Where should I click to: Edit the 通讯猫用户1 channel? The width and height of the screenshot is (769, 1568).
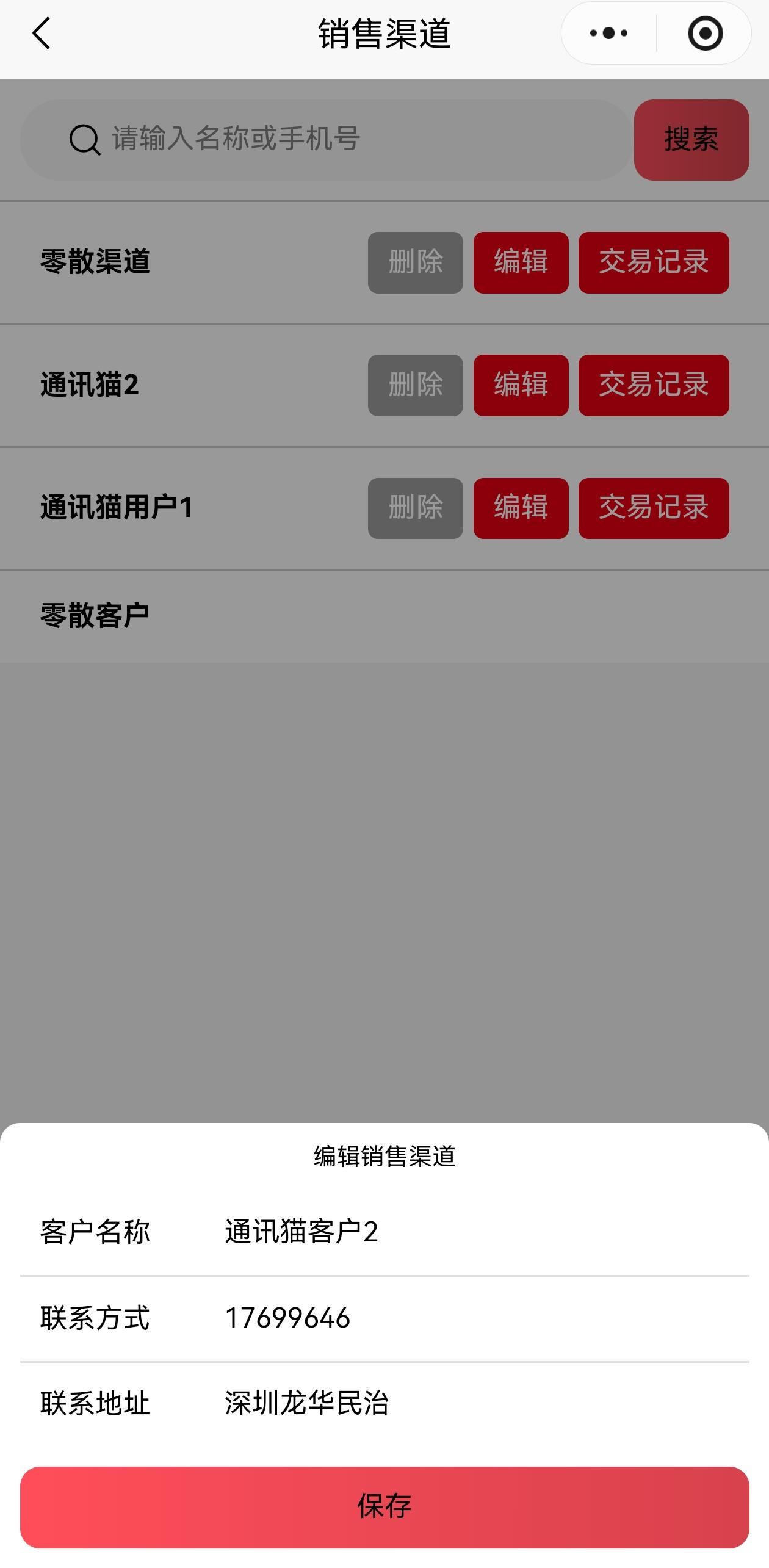(521, 508)
